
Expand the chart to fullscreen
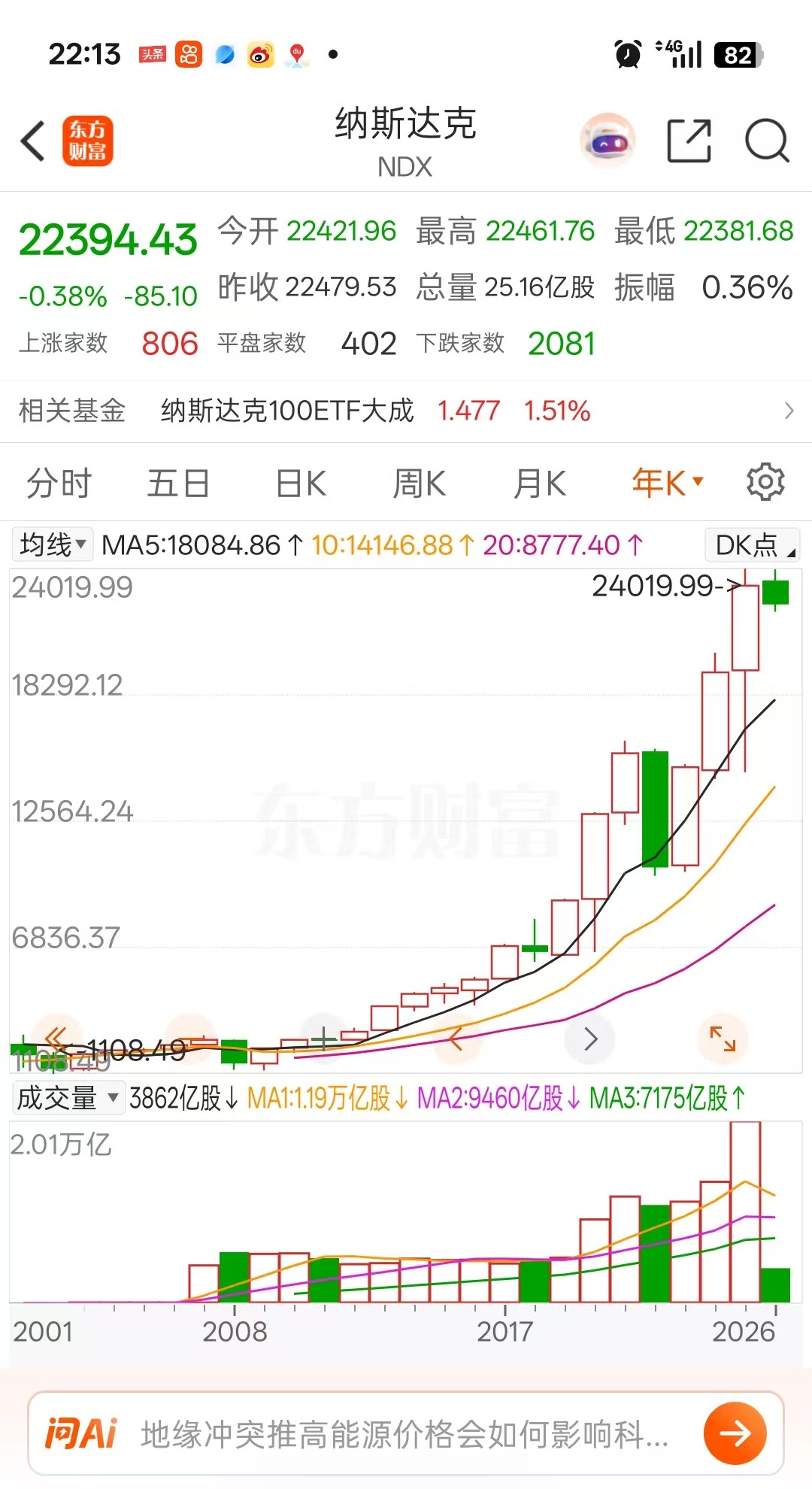click(723, 1039)
